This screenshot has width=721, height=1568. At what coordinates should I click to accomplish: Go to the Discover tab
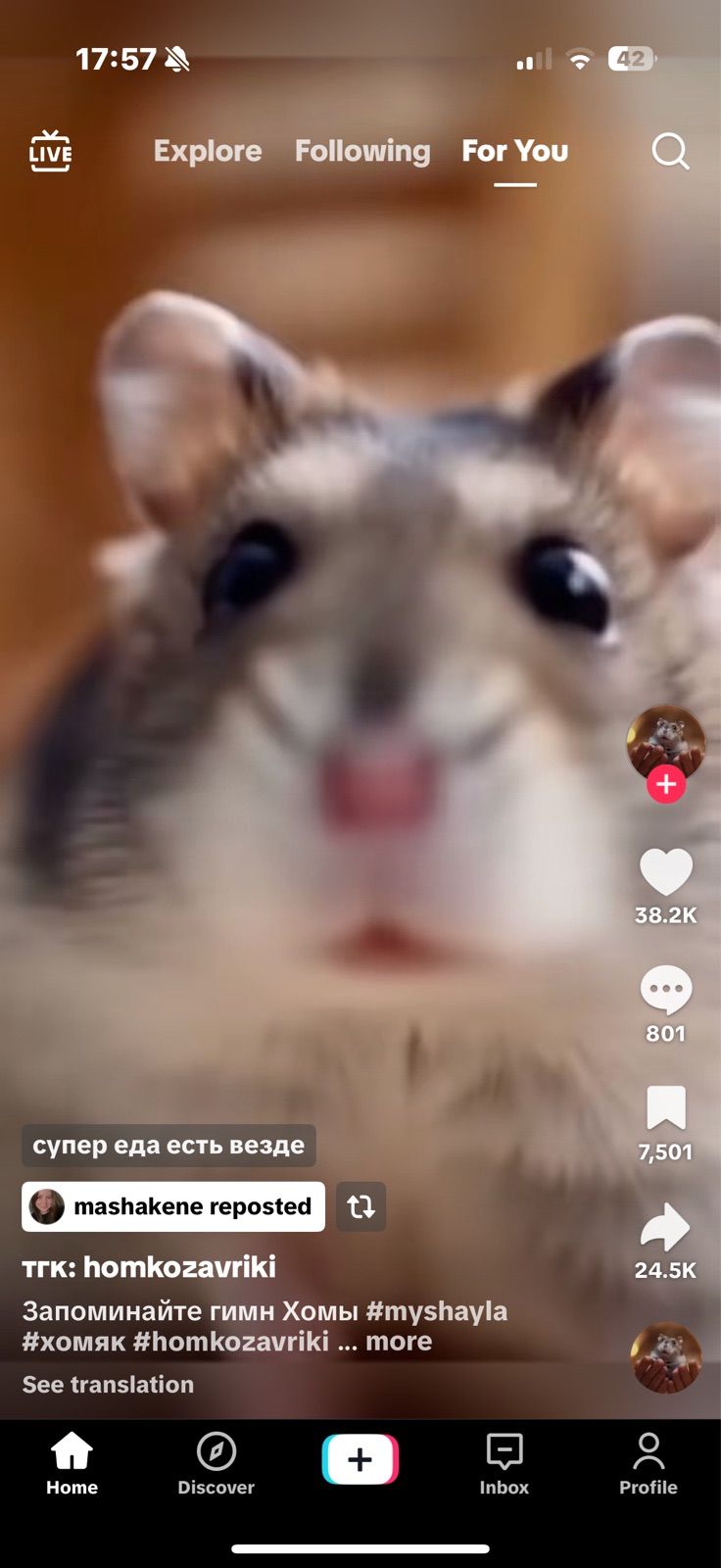pyautogui.click(x=216, y=1464)
